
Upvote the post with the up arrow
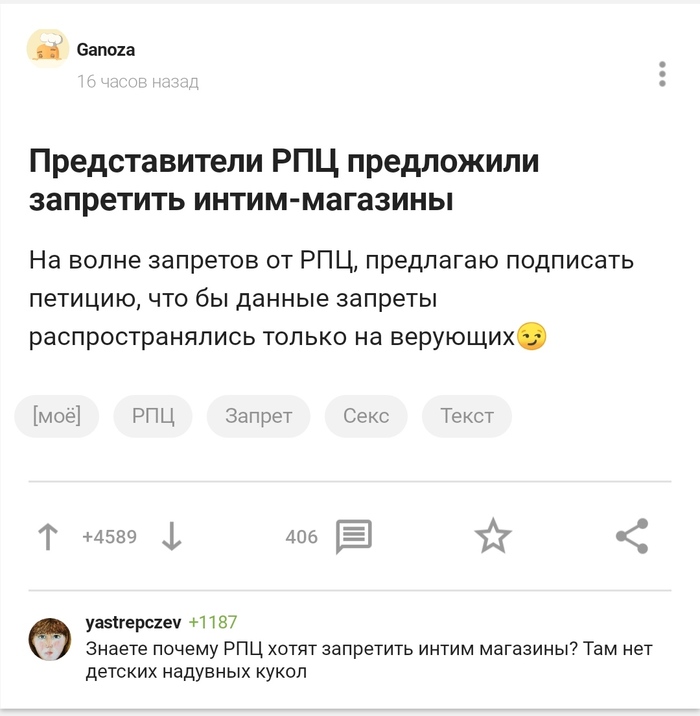(48, 537)
